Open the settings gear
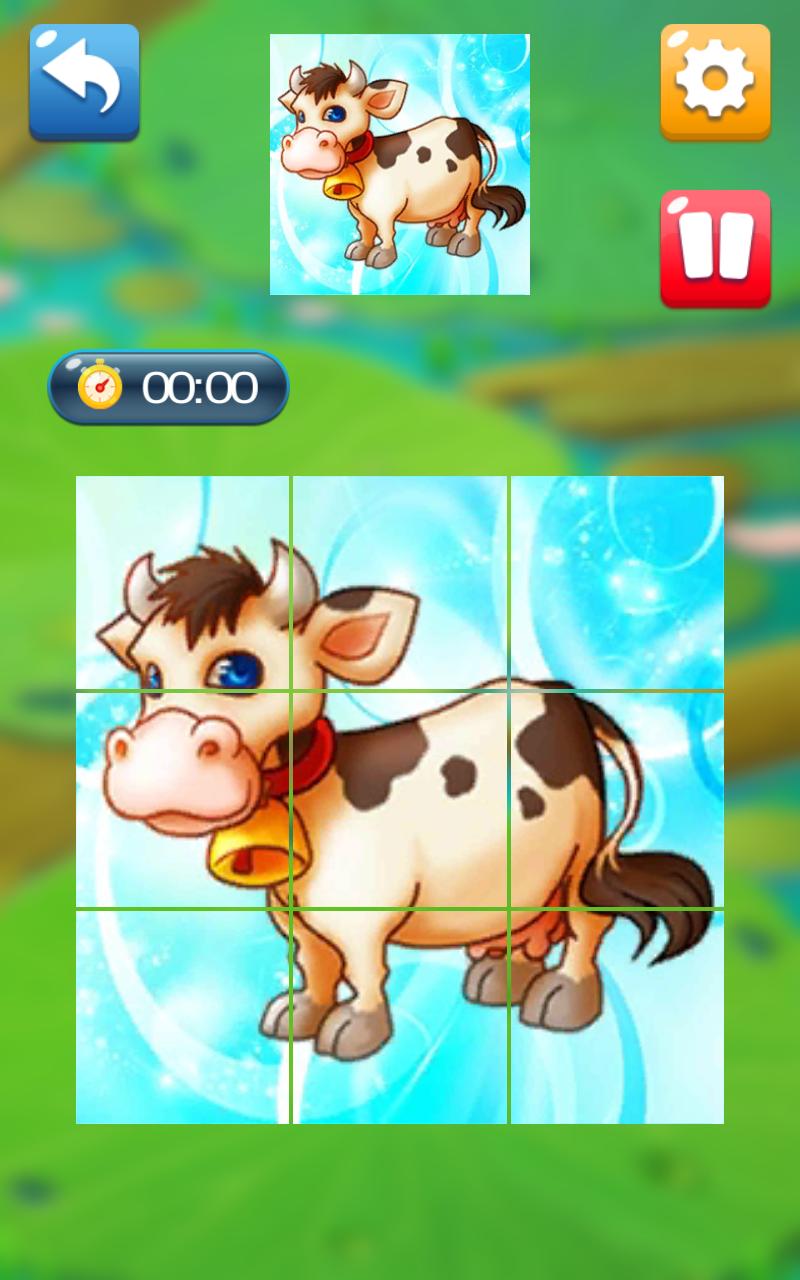 point(715,82)
